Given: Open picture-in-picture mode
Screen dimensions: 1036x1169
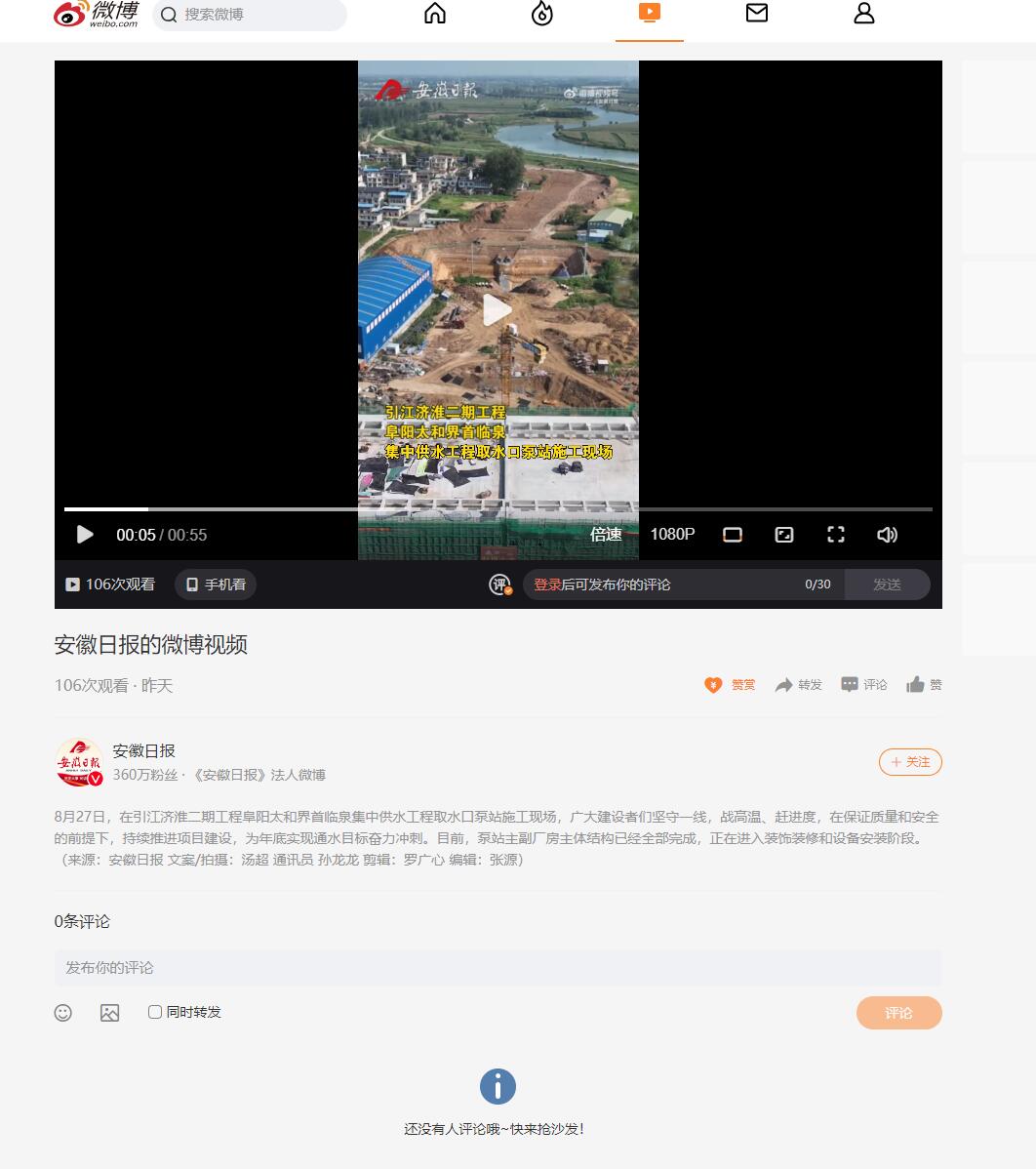Looking at the screenshot, I should point(784,535).
